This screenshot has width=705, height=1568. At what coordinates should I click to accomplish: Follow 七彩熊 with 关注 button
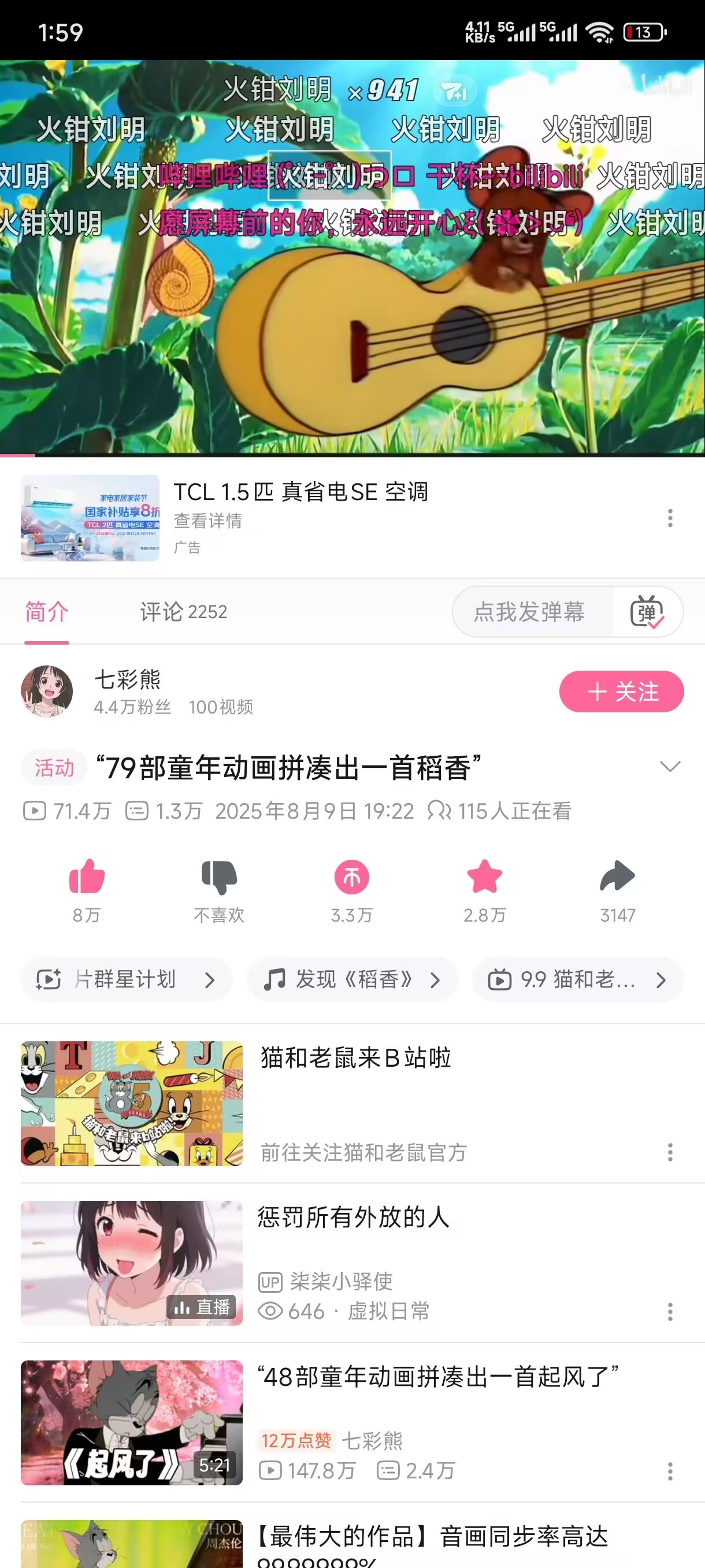coord(621,691)
